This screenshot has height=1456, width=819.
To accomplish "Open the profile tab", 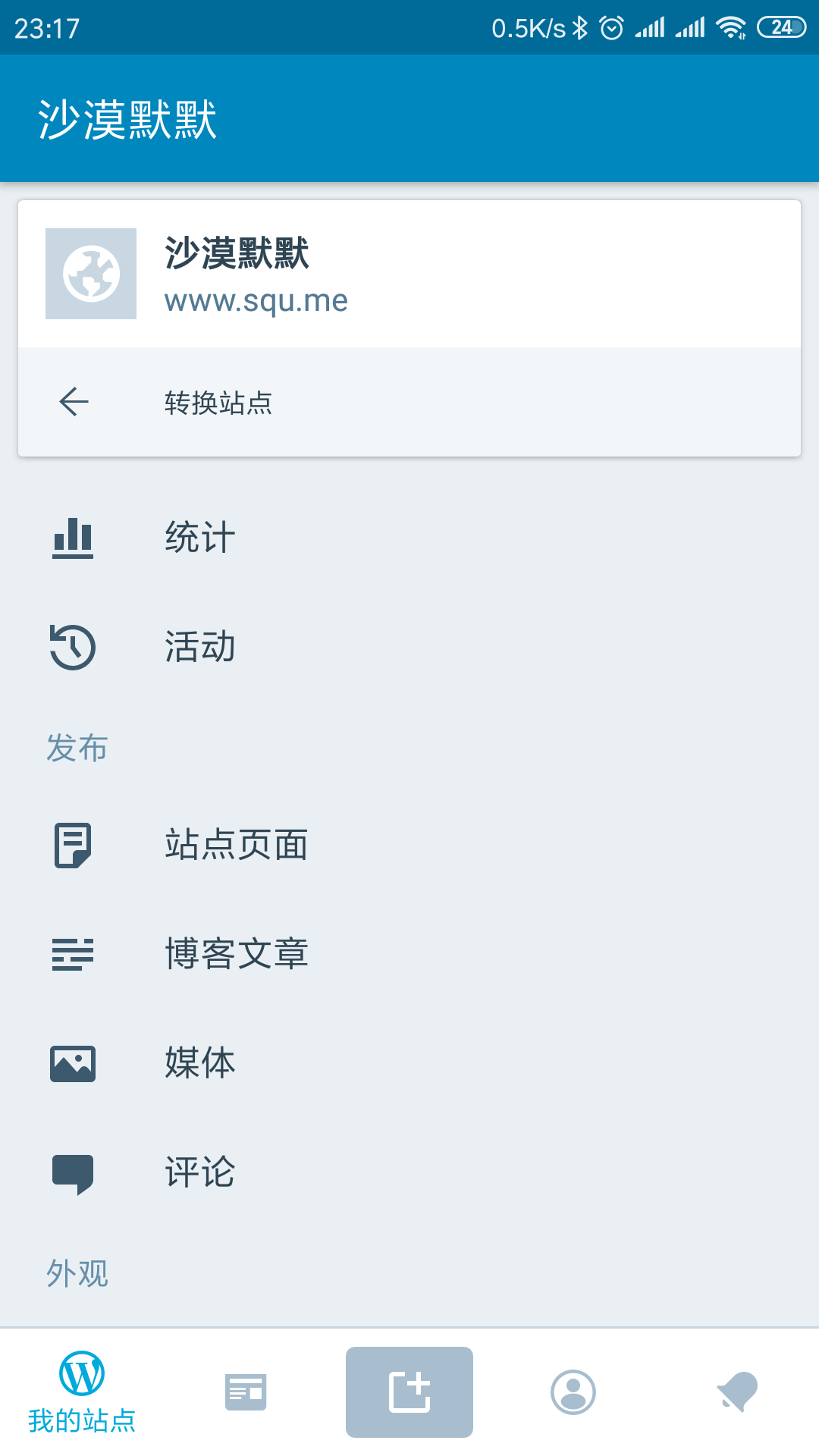I will click(573, 1392).
